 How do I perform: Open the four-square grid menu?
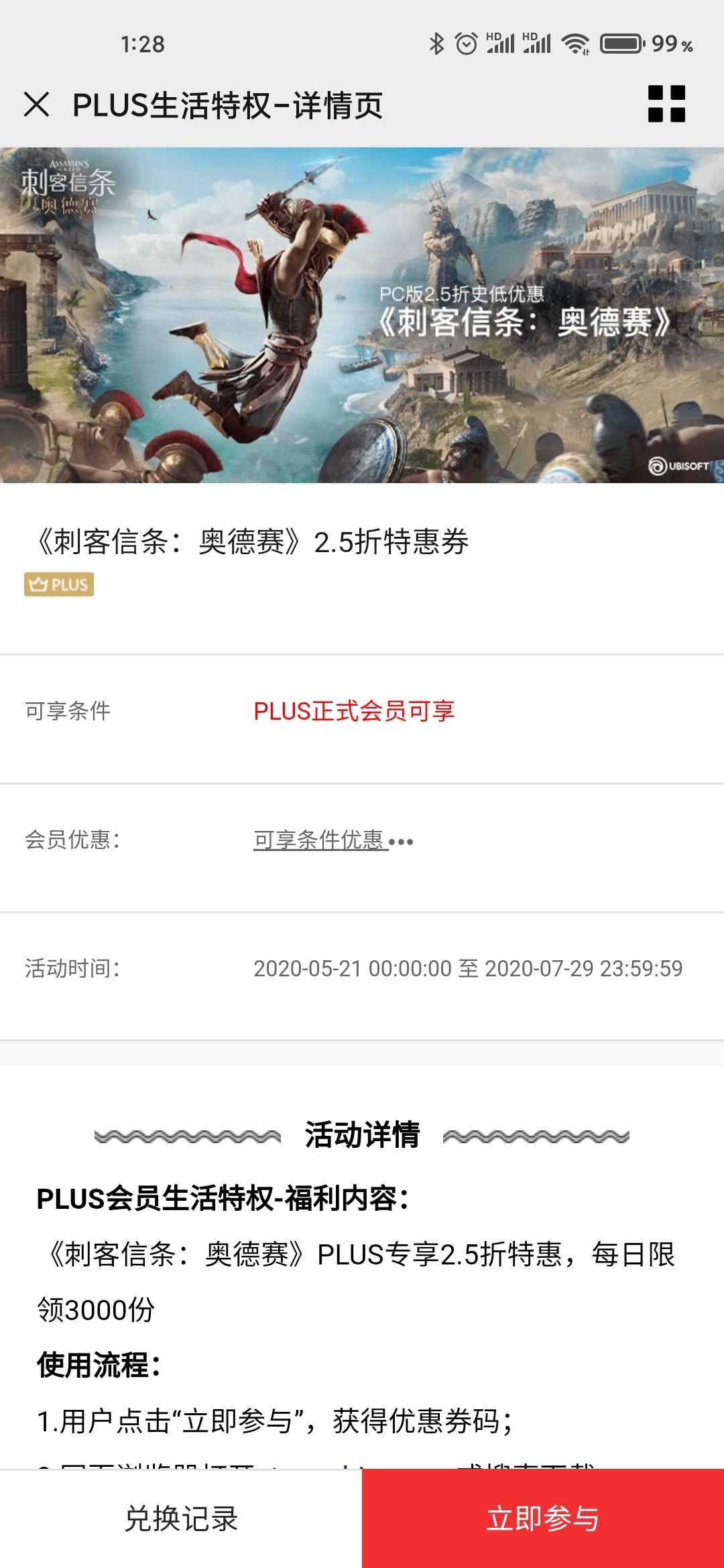(666, 105)
